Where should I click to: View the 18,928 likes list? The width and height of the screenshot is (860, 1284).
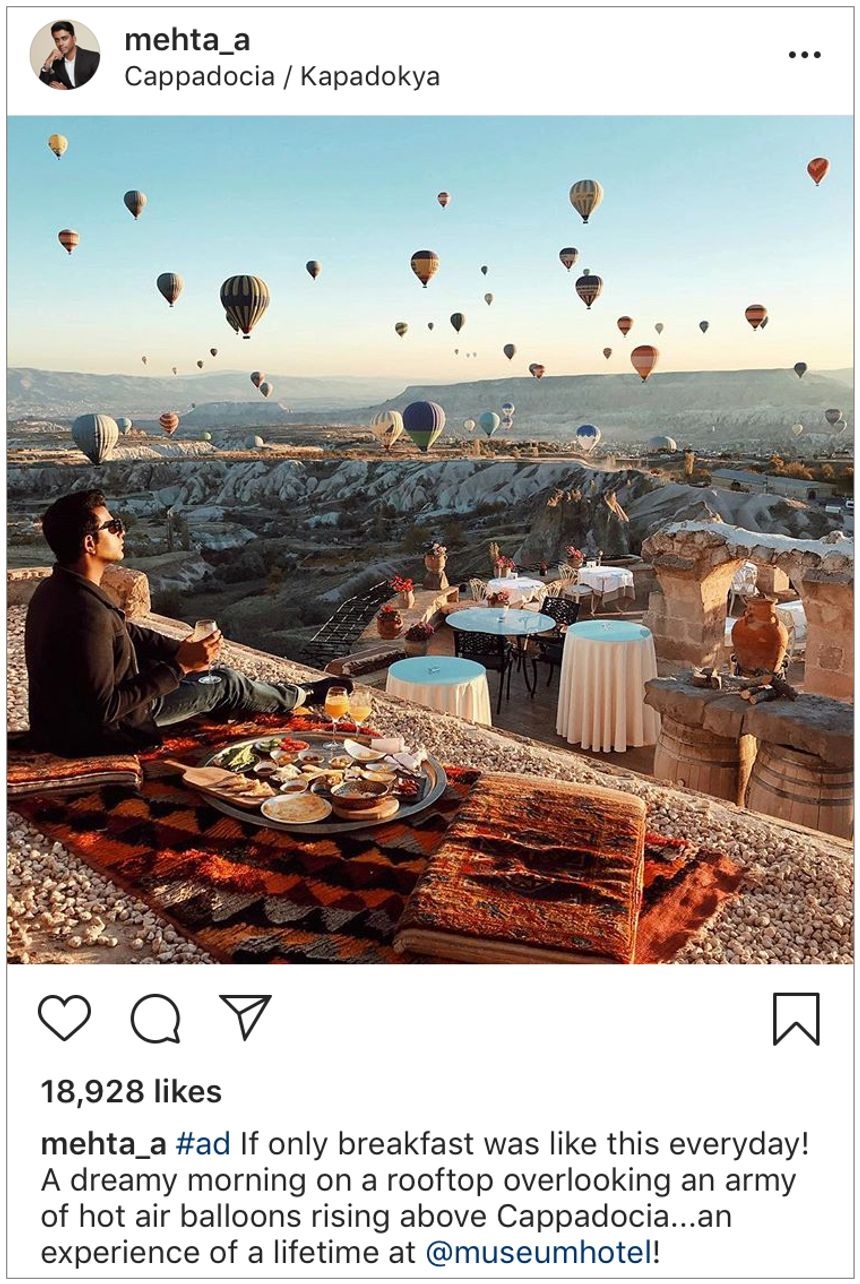tap(131, 1091)
